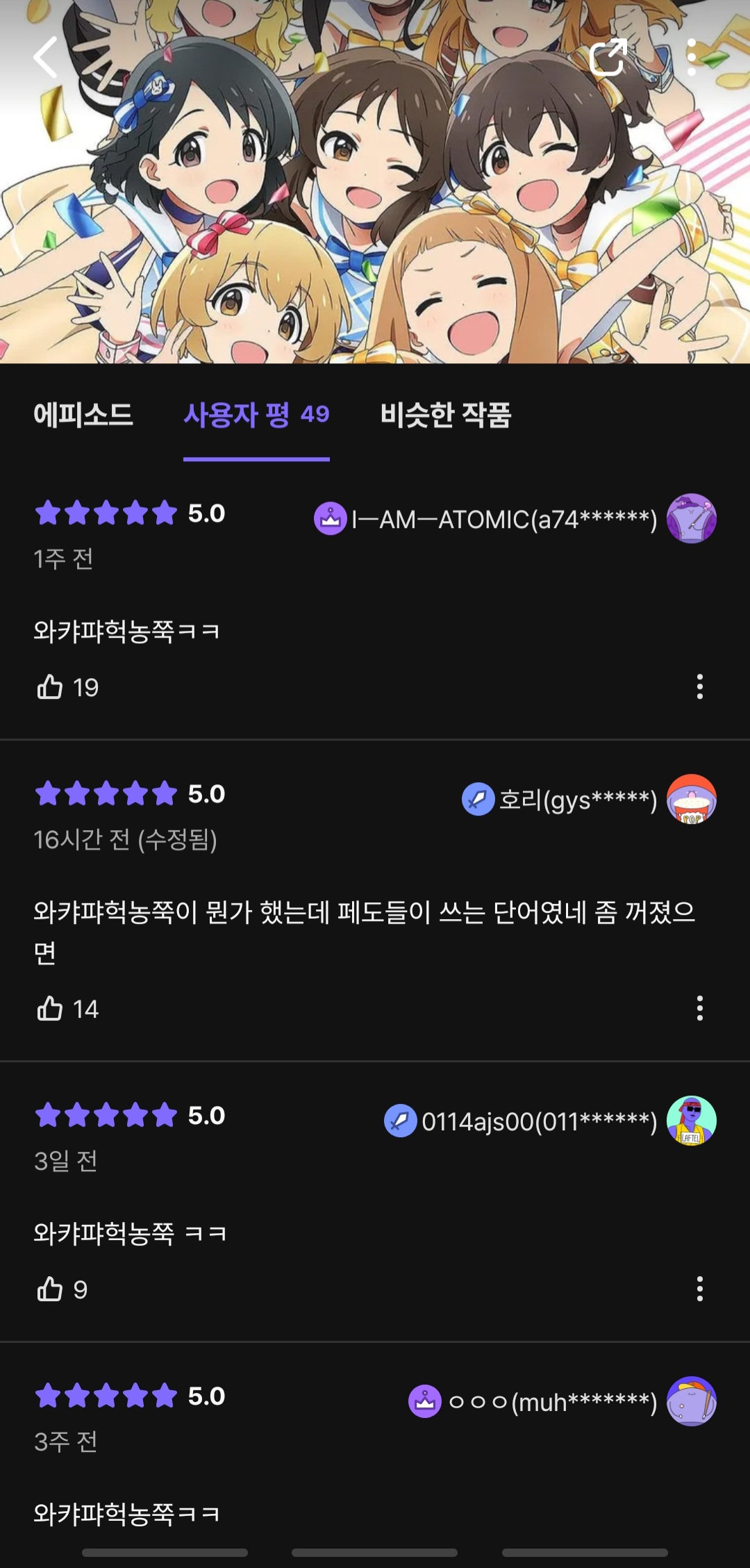750x1568 pixels.
Task: Open more options for 호리's review
Action: 699,1008
